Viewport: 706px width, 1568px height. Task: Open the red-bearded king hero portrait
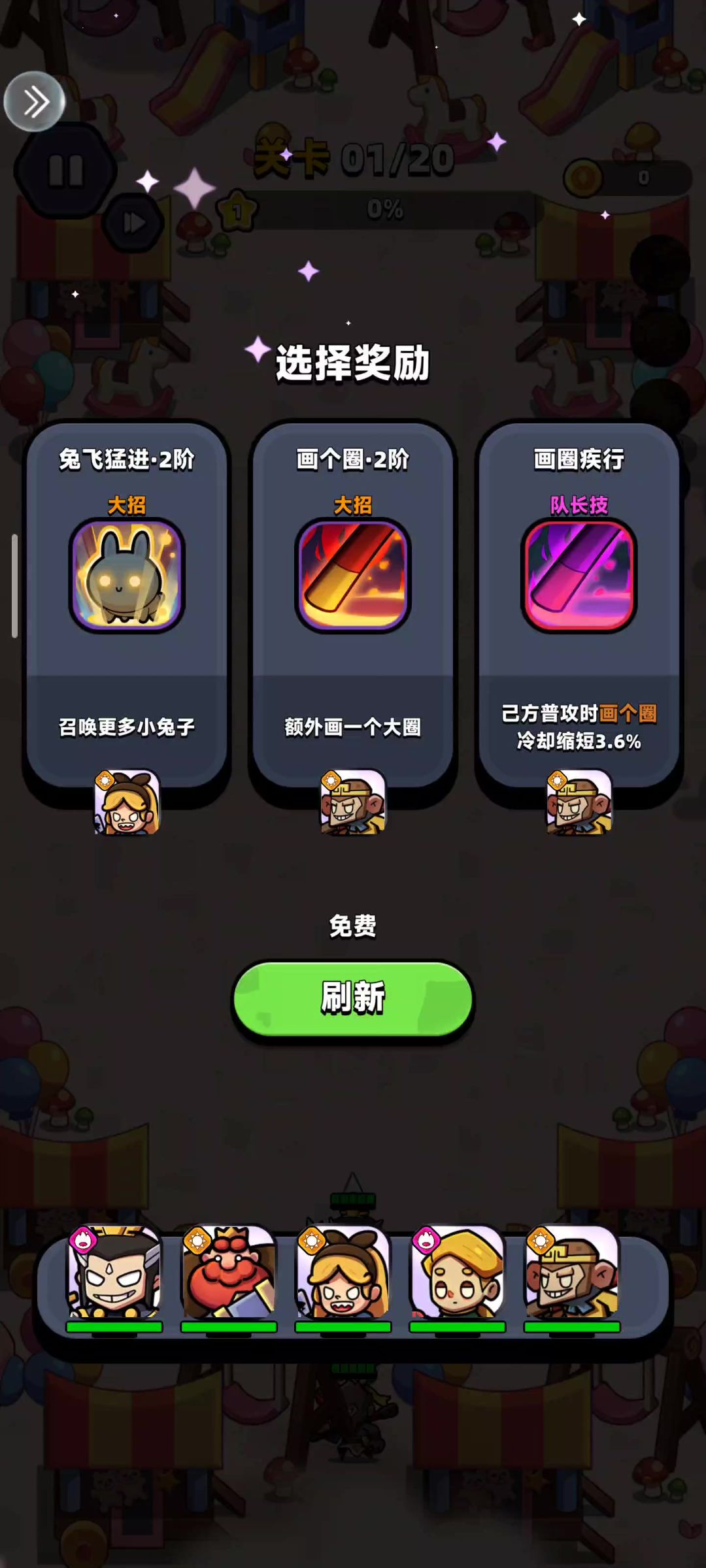[229, 1273]
